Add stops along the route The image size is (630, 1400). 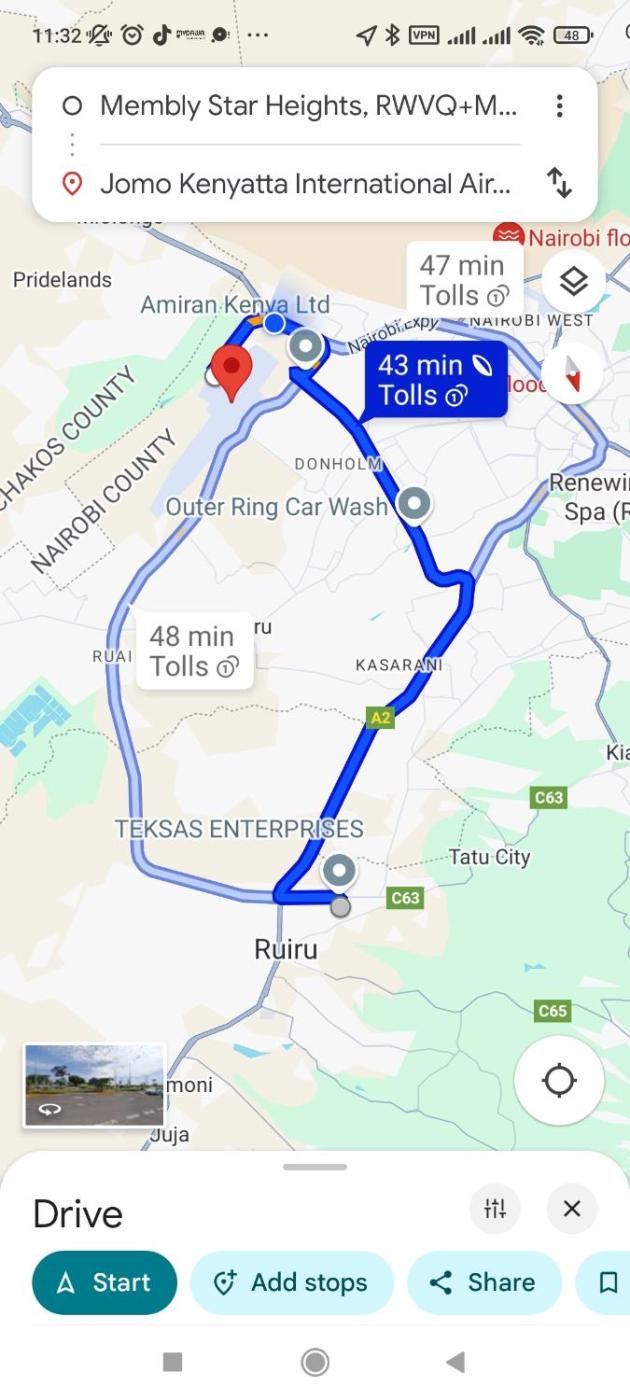pos(292,1283)
